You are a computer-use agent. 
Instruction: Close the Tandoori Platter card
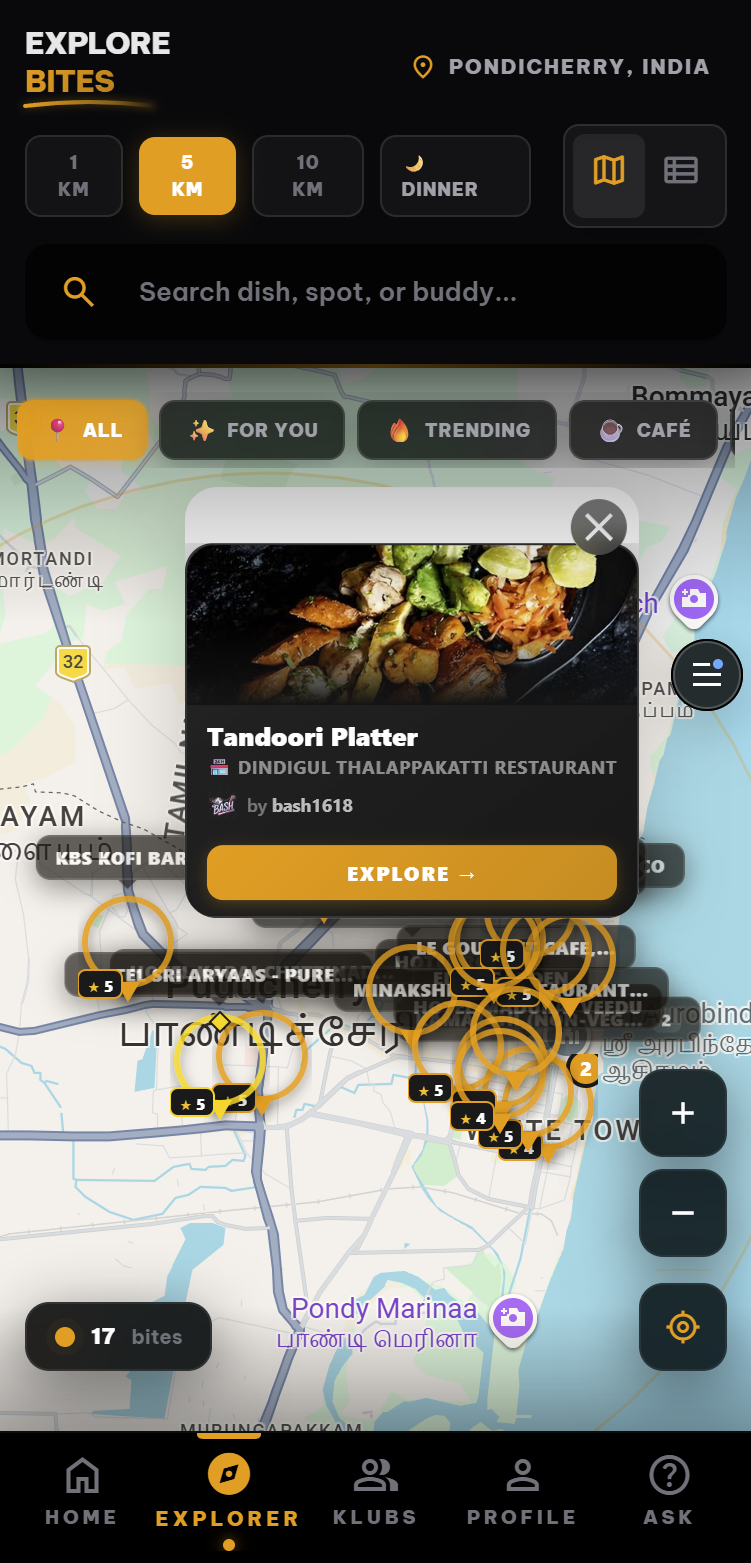click(x=598, y=527)
